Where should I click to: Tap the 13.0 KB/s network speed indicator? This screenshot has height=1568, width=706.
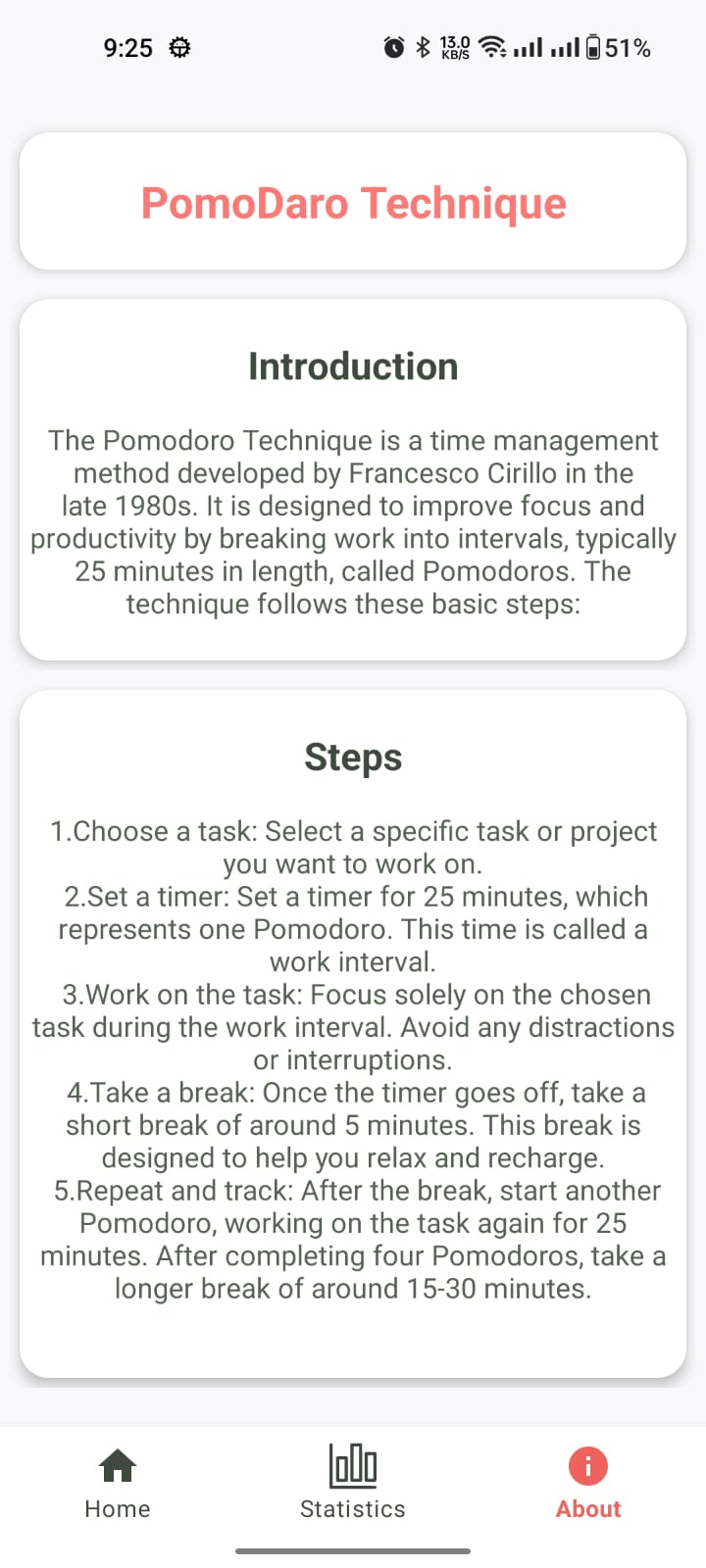[454, 46]
